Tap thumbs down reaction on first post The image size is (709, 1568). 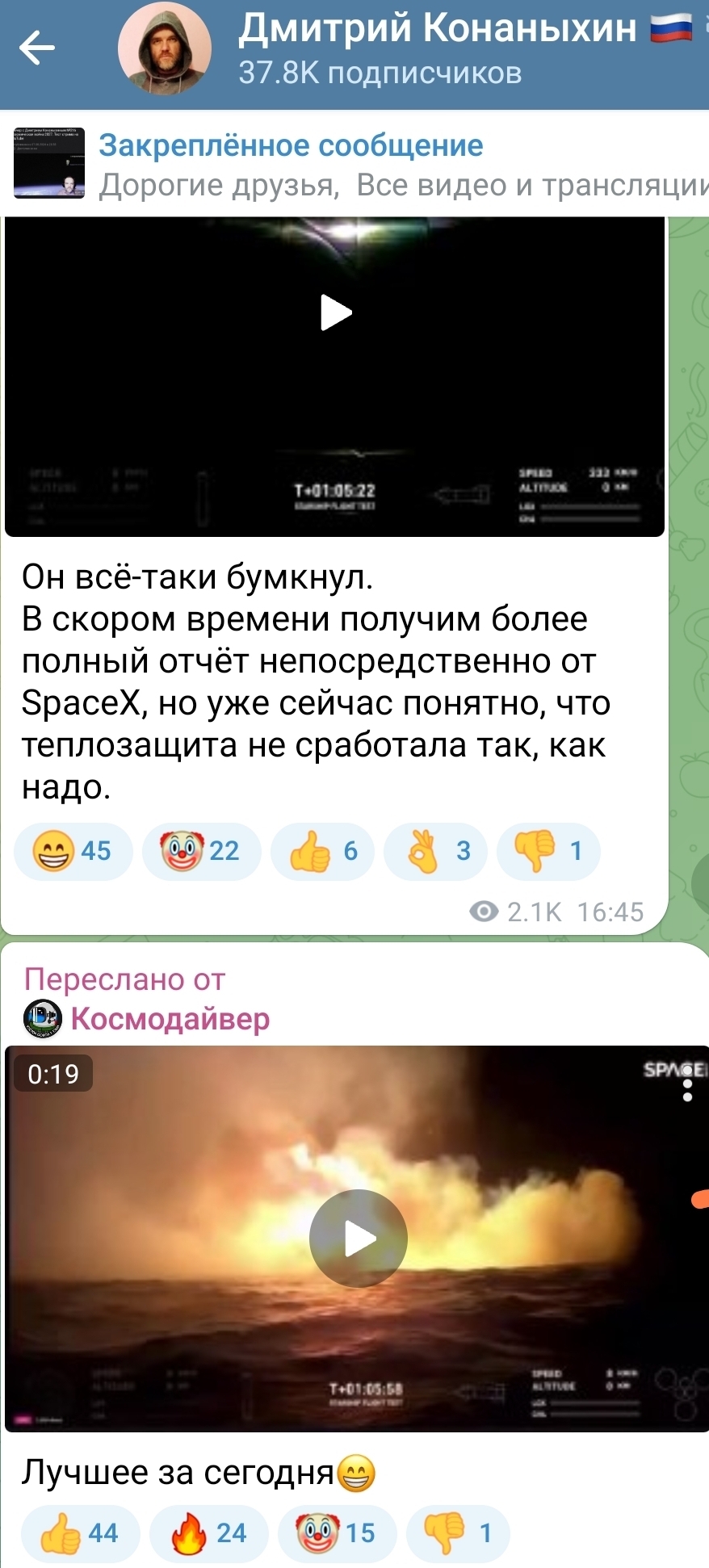[x=548, y=850]
